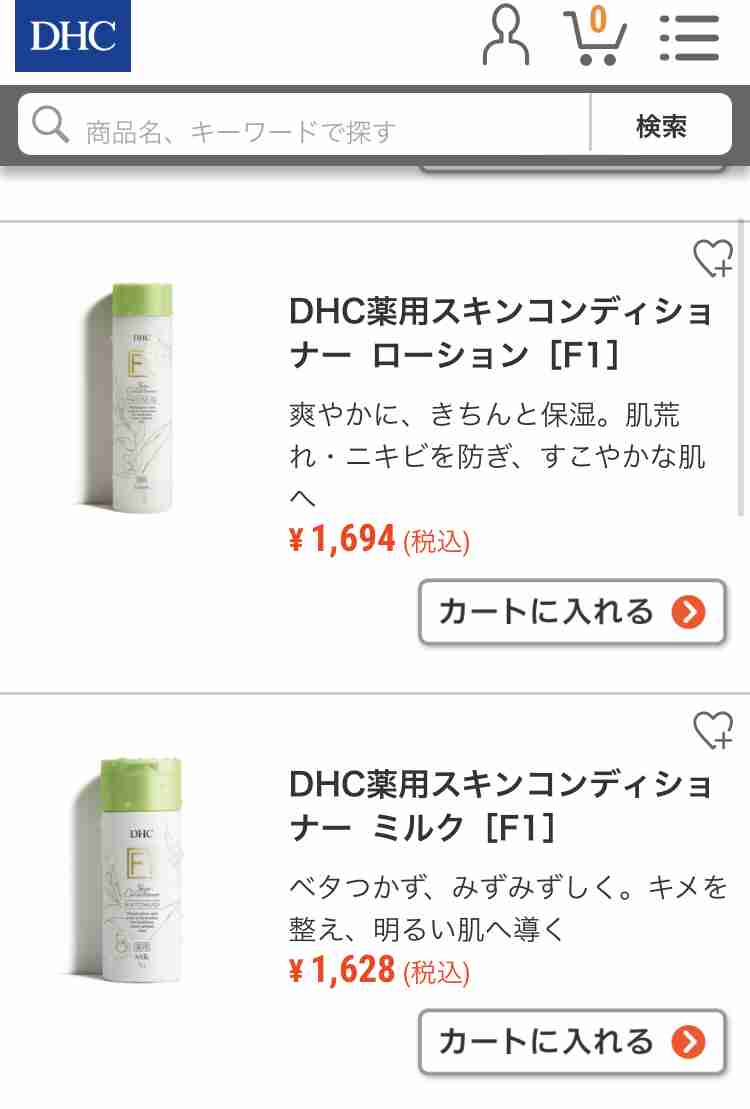Add ローション [F1] to cart

point(571,612)
